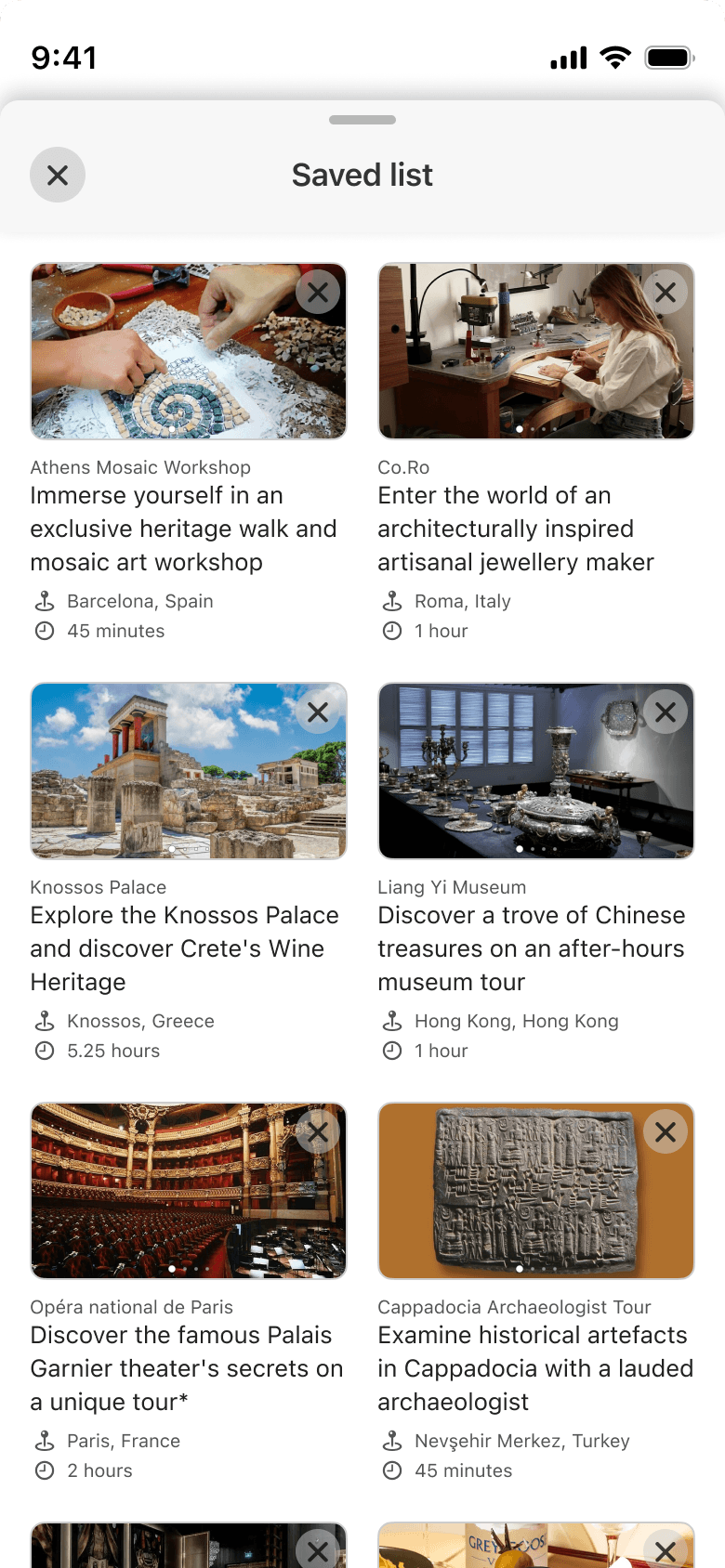Remove Liang Yi Museum from saved list
Image resolution: width=725 pixels, height=1568 pixels.
pos(666,712)
